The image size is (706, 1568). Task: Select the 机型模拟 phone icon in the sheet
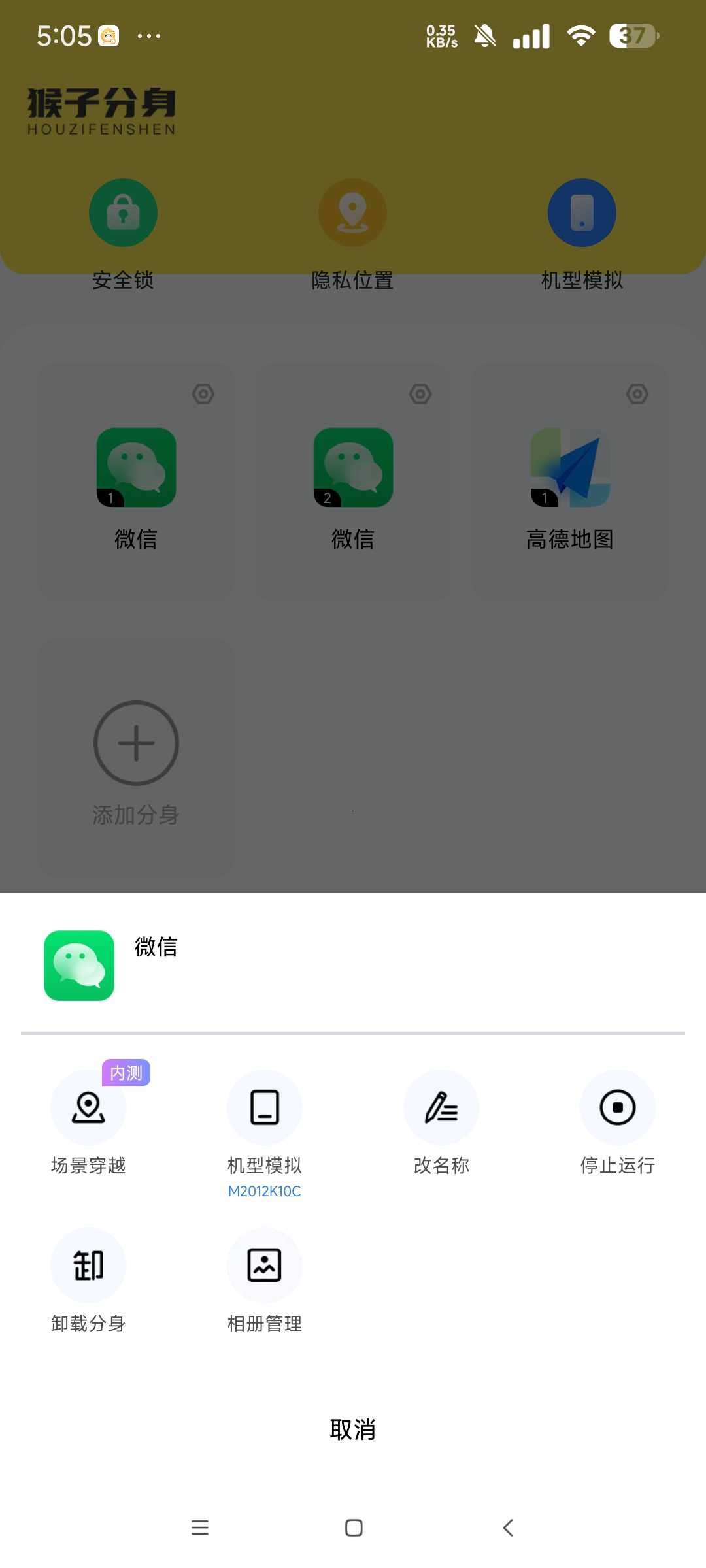pos(265,1107)
